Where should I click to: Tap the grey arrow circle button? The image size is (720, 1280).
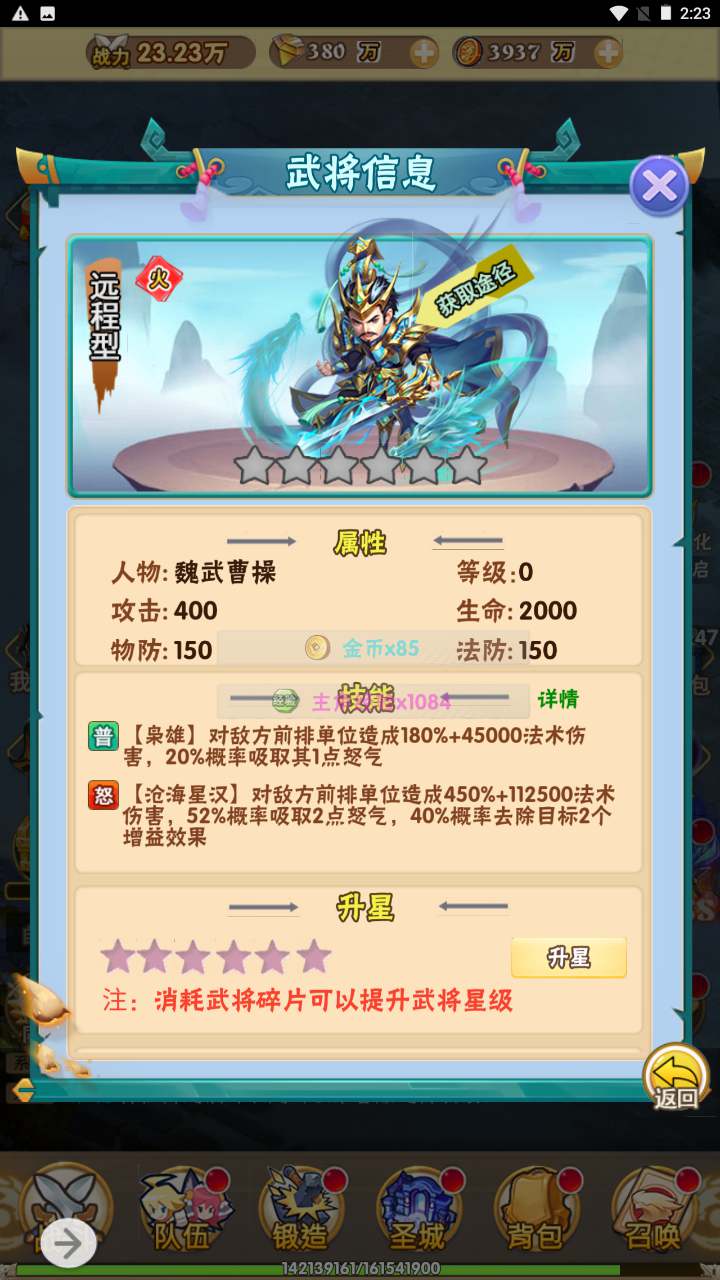click(x=68, y=1244)
